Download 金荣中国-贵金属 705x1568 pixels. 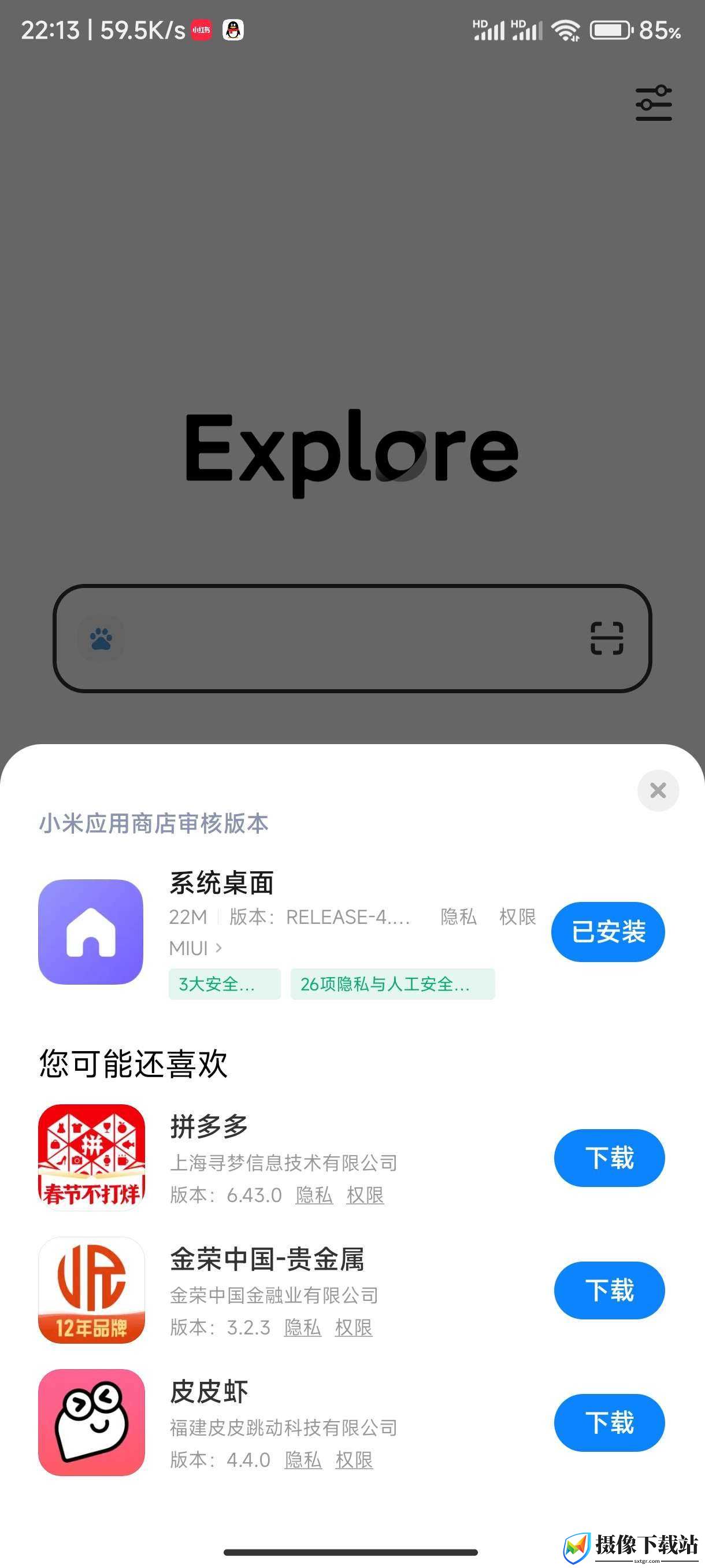click(609, 1290)
